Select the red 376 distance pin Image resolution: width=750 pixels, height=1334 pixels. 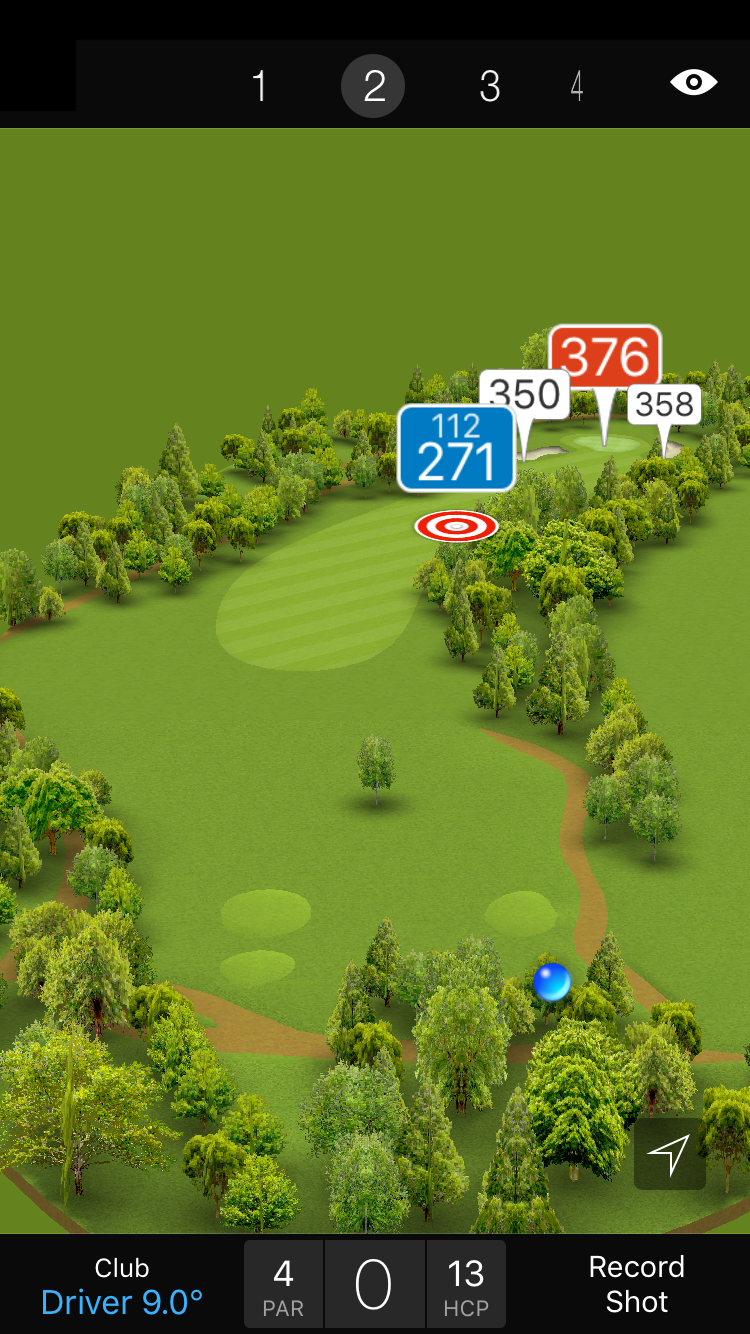tap(604, 357)
